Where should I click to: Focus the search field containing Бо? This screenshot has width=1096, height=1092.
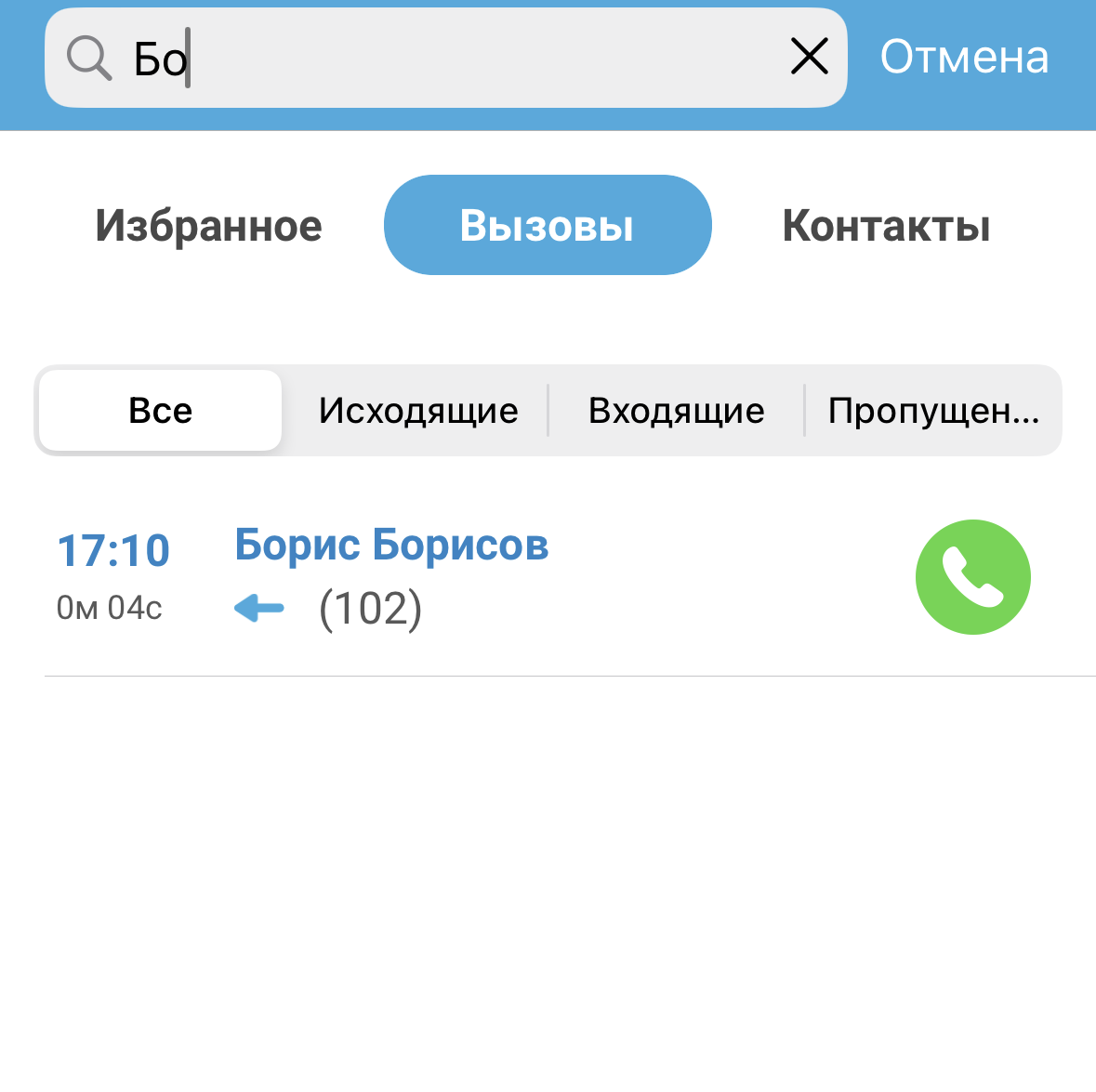click(x=446, y=58)
